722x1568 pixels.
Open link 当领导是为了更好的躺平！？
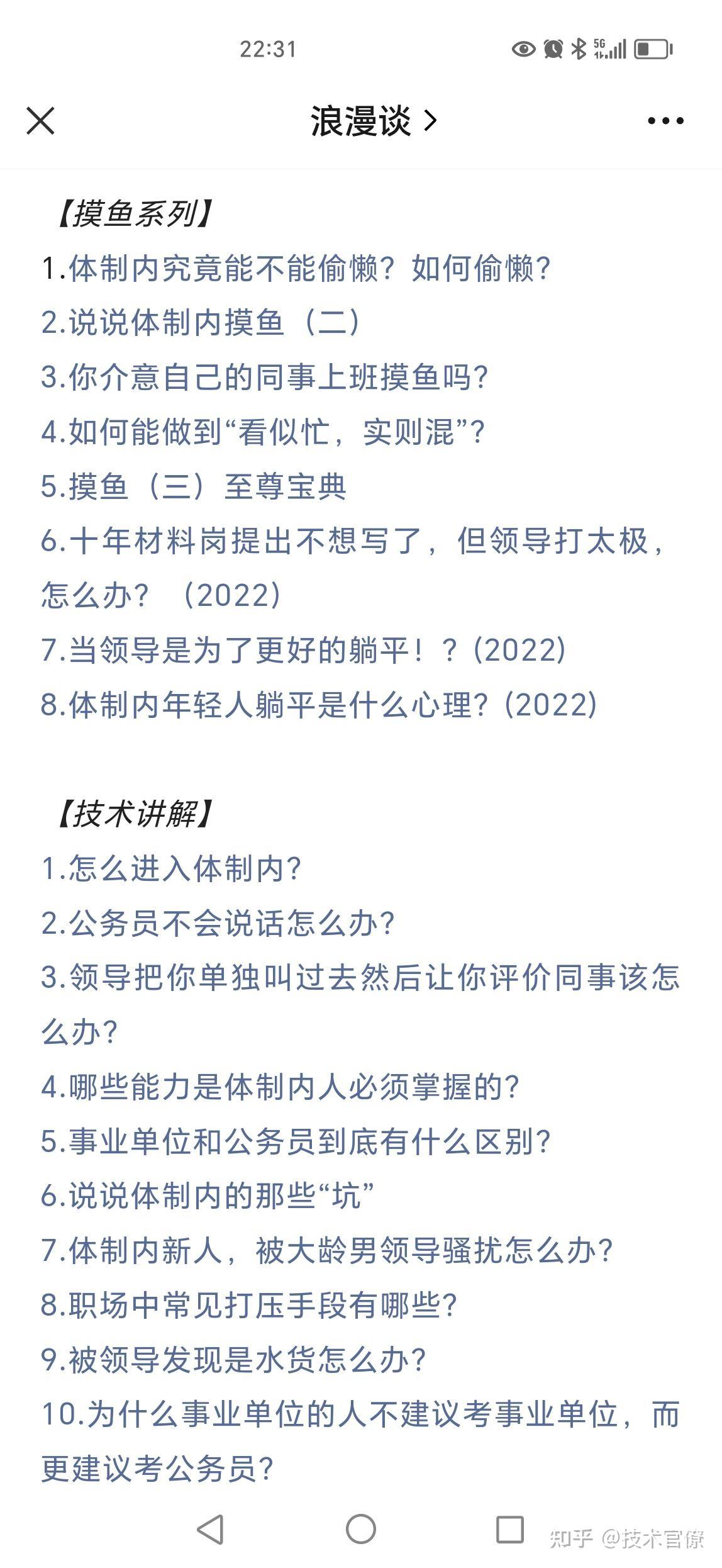pyautogui.click(x=304, y=651)
